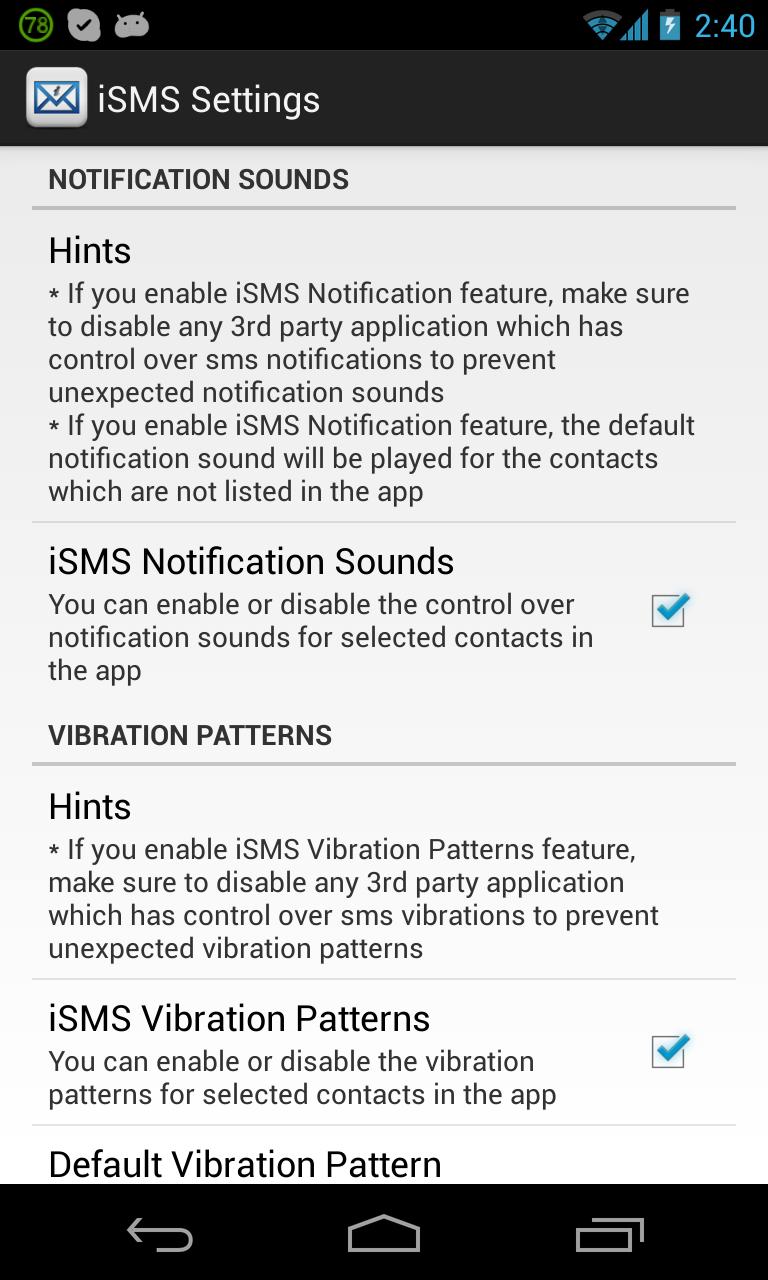
Task: Disable the iSMS Notification Sounds checkbox
Action: pos(669,610)
